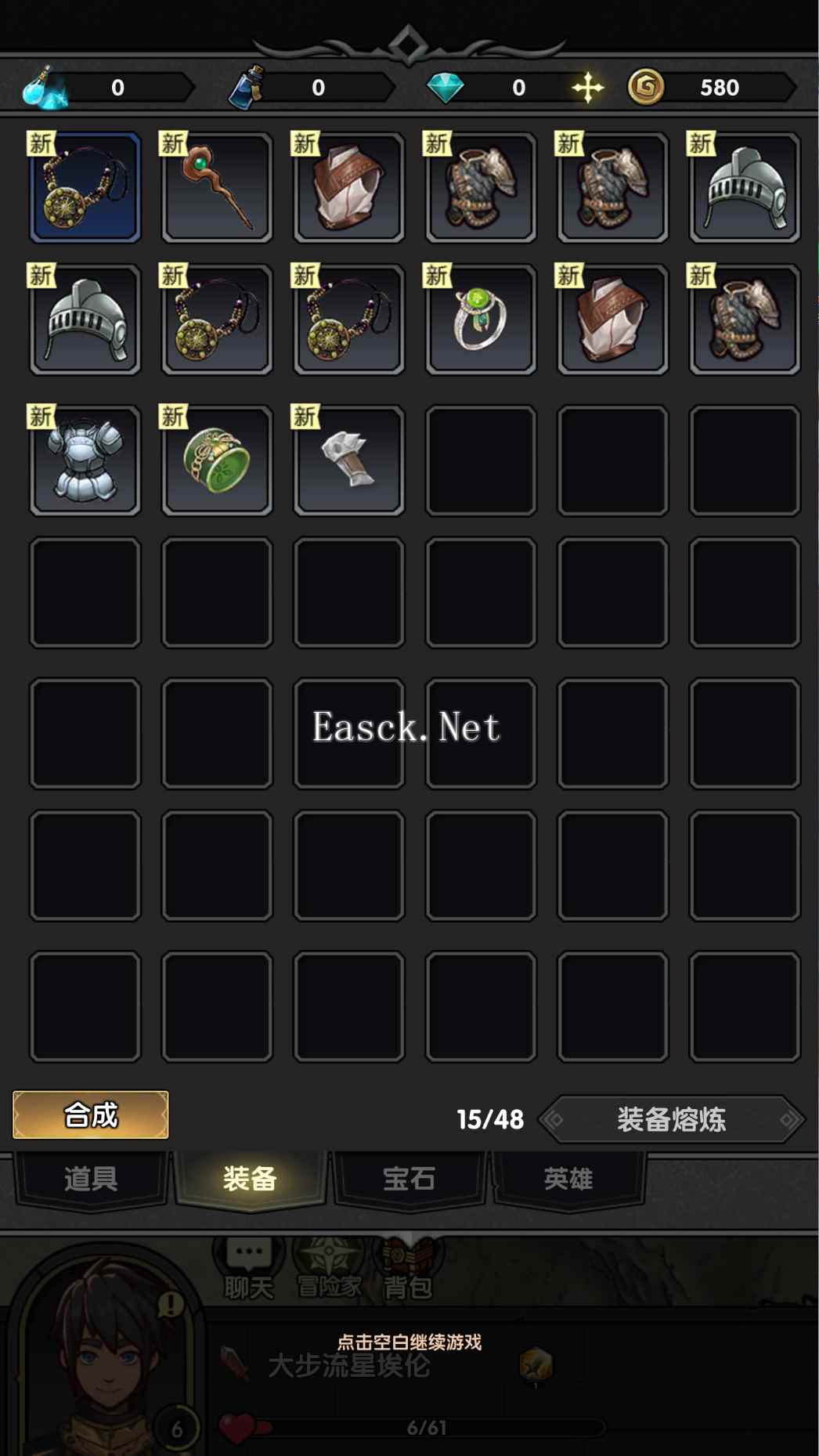Select the highlighted amulet necklace
The height and width of the screenshot is (1456, 819).
pyautogui.click(x=85, y=187)
